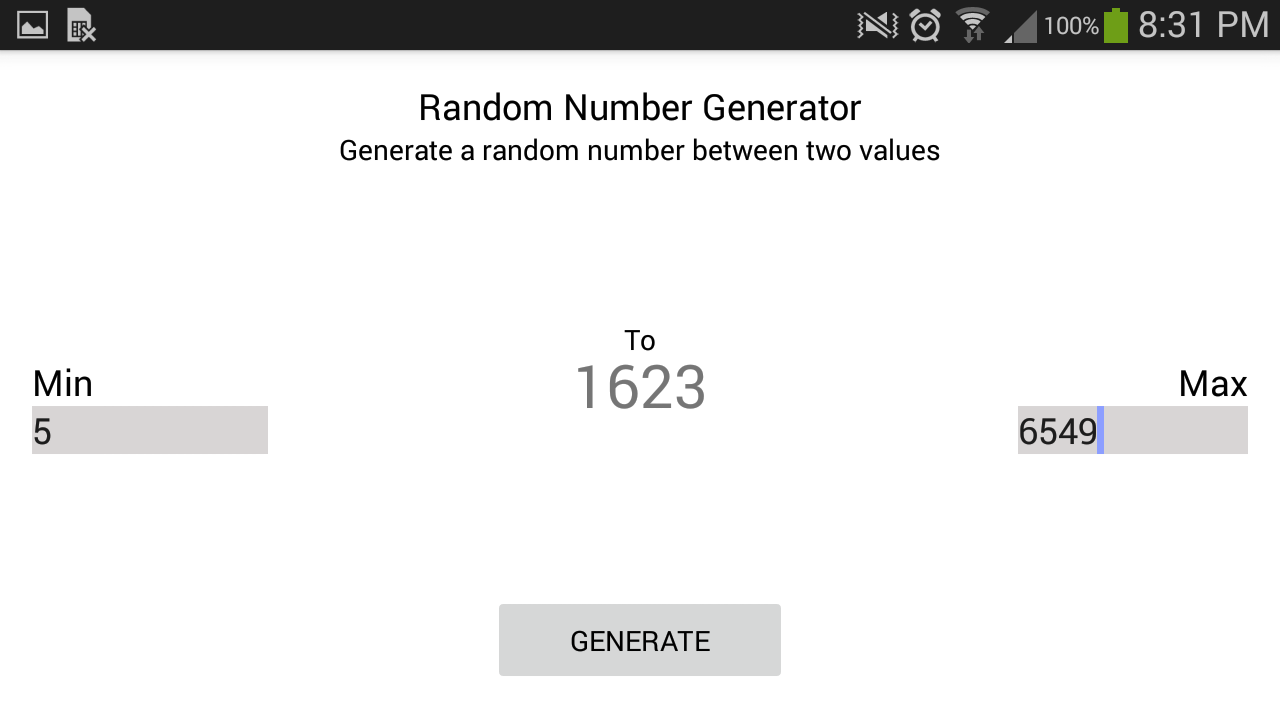This screenshot has height=720, width=1280.
Task: Tap the GENERATE button
Action: pyautogui.click(x=640, y=640)
